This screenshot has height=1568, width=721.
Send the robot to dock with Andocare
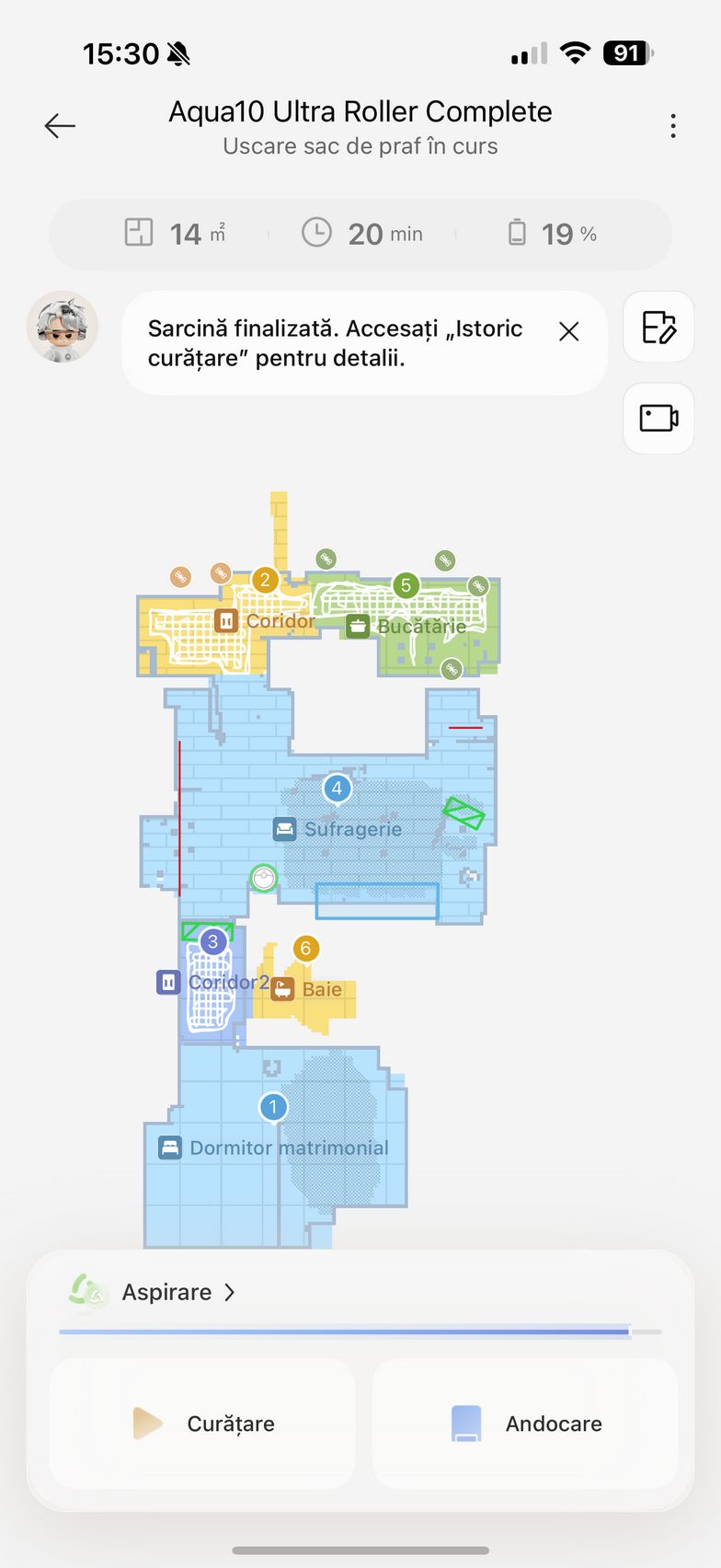(525, 1424)
